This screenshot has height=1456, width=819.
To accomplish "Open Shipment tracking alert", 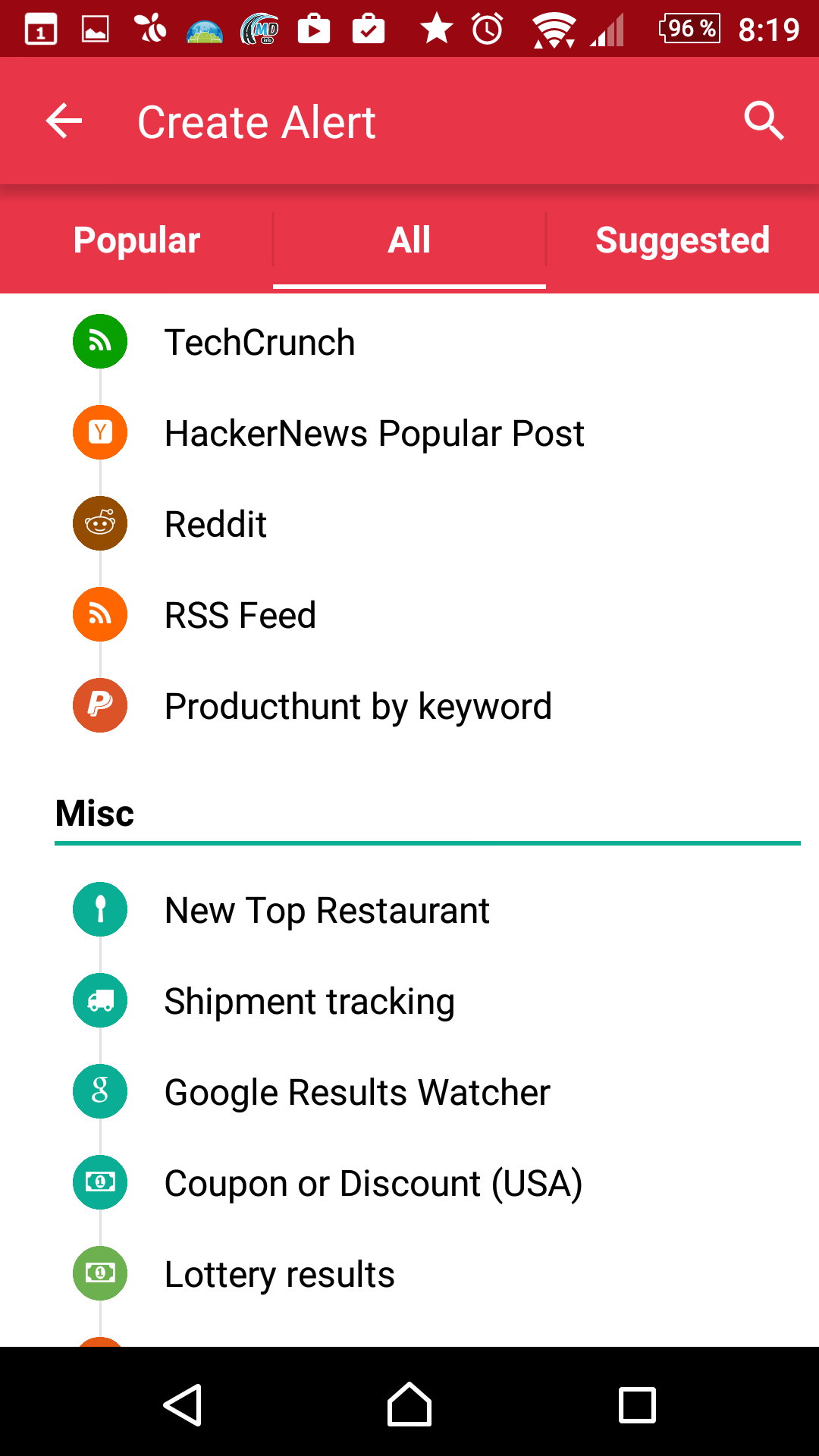I will click(x=409, y=1001).
